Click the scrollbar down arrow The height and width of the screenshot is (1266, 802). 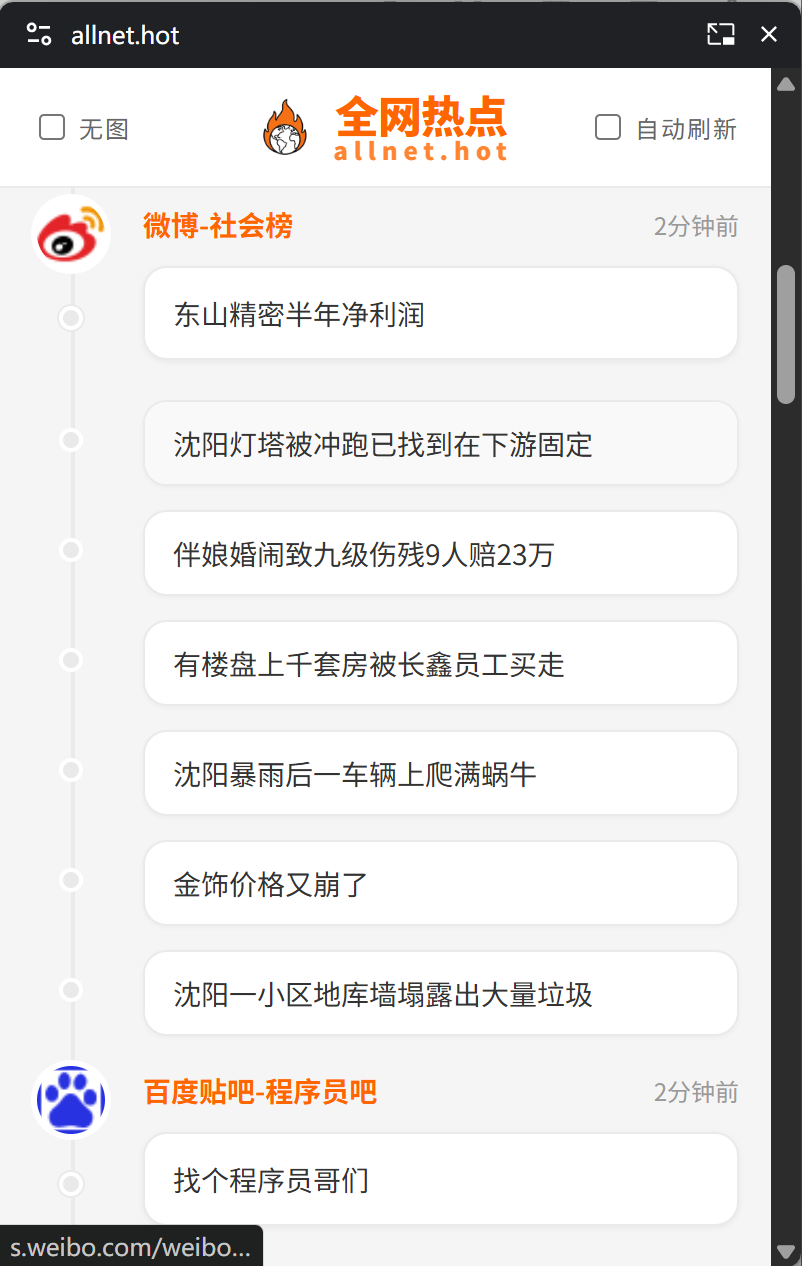786,1251
